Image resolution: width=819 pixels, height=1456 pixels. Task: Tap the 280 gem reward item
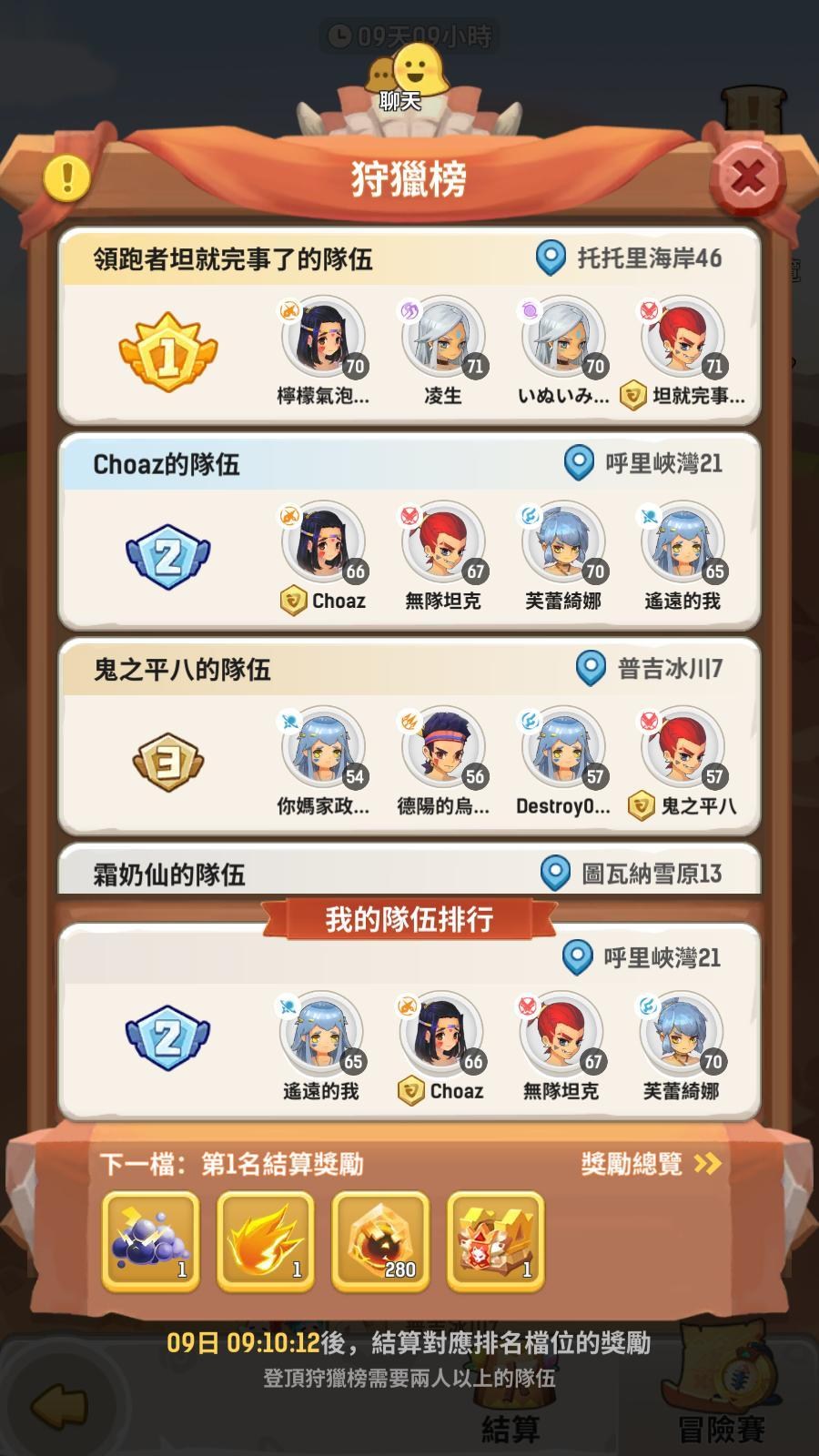pos(380,1241)
